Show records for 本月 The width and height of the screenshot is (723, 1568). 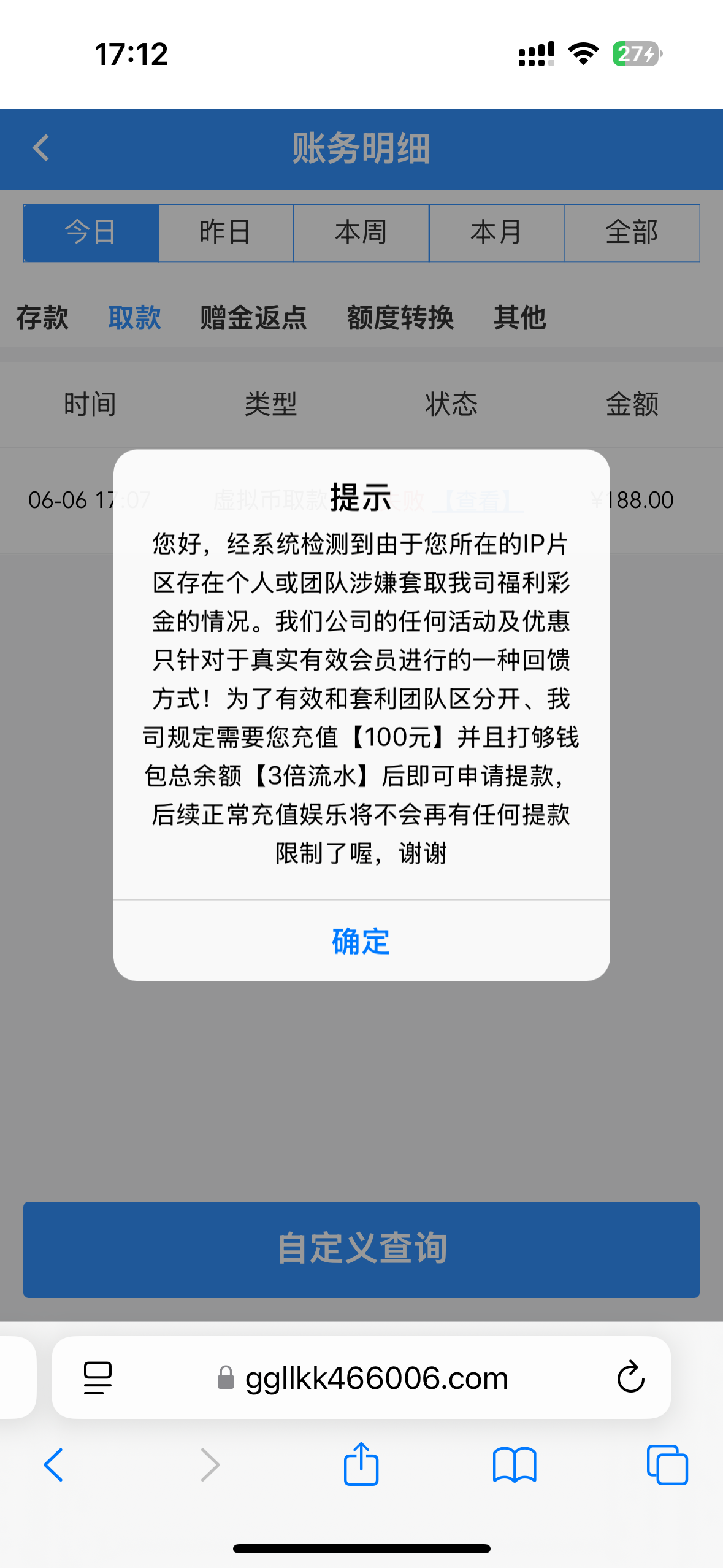pyautogui.click(x=497, y=233)
